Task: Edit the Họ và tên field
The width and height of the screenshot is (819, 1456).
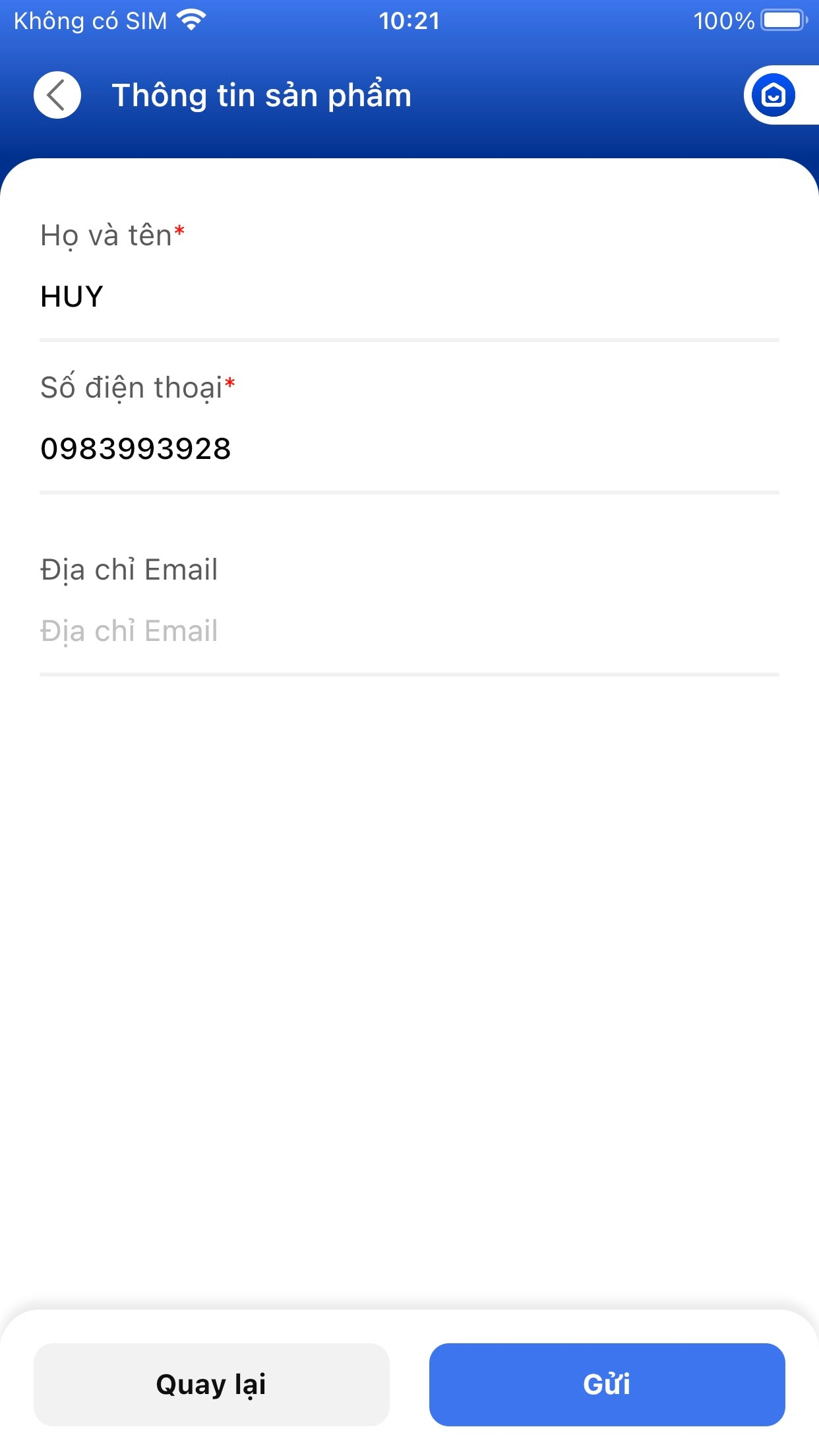Action: [x=409, y=297]
